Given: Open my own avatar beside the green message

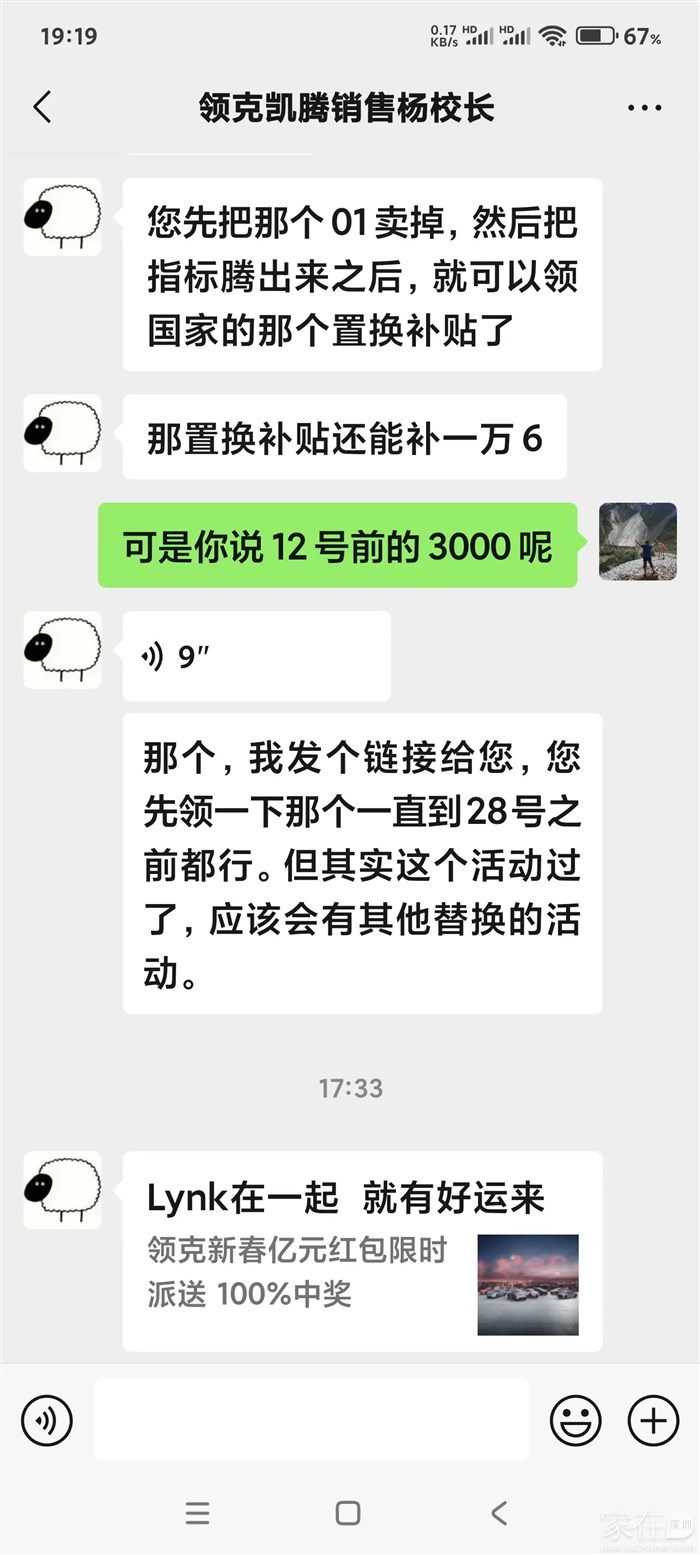Looking at the screenshot, I should (637, 542).
